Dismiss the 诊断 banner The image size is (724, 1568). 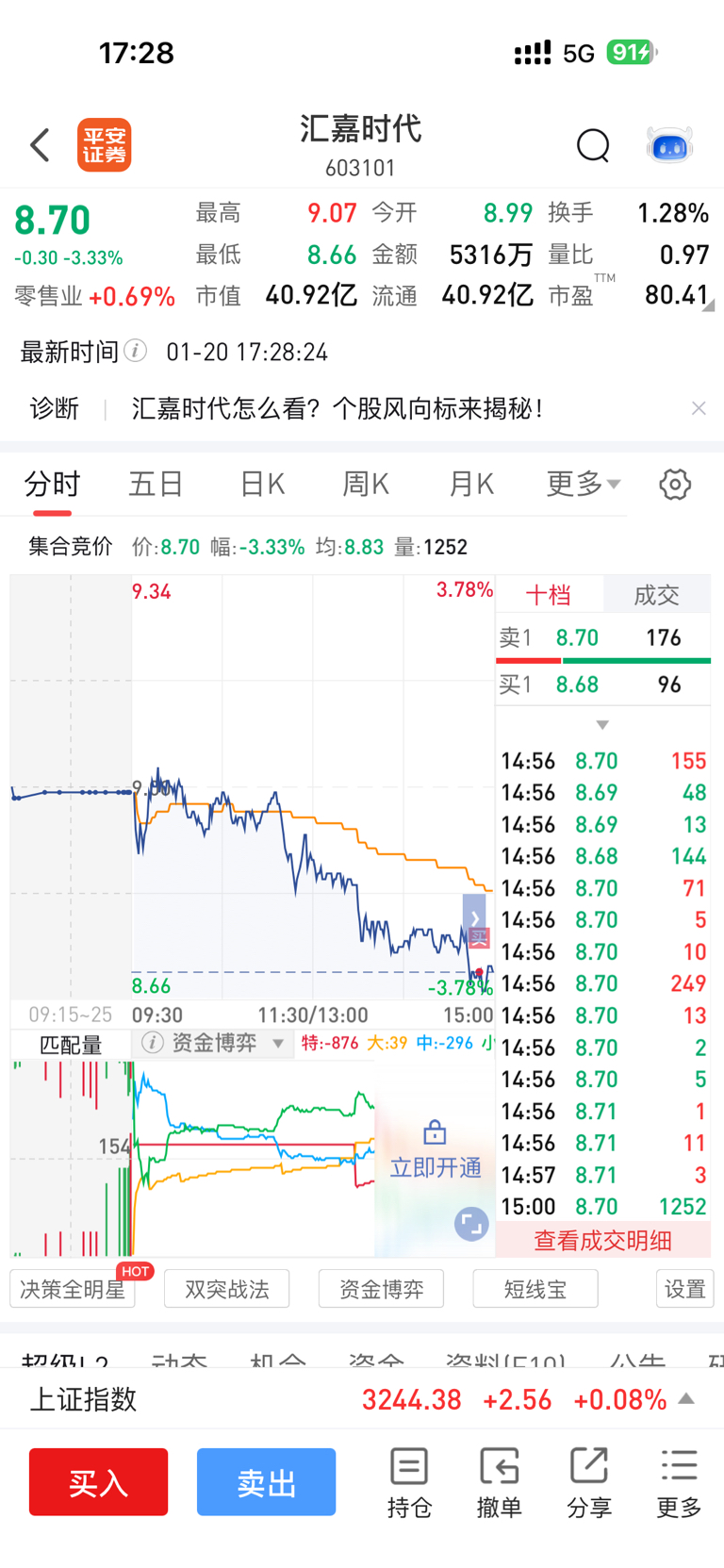point(699,408)
